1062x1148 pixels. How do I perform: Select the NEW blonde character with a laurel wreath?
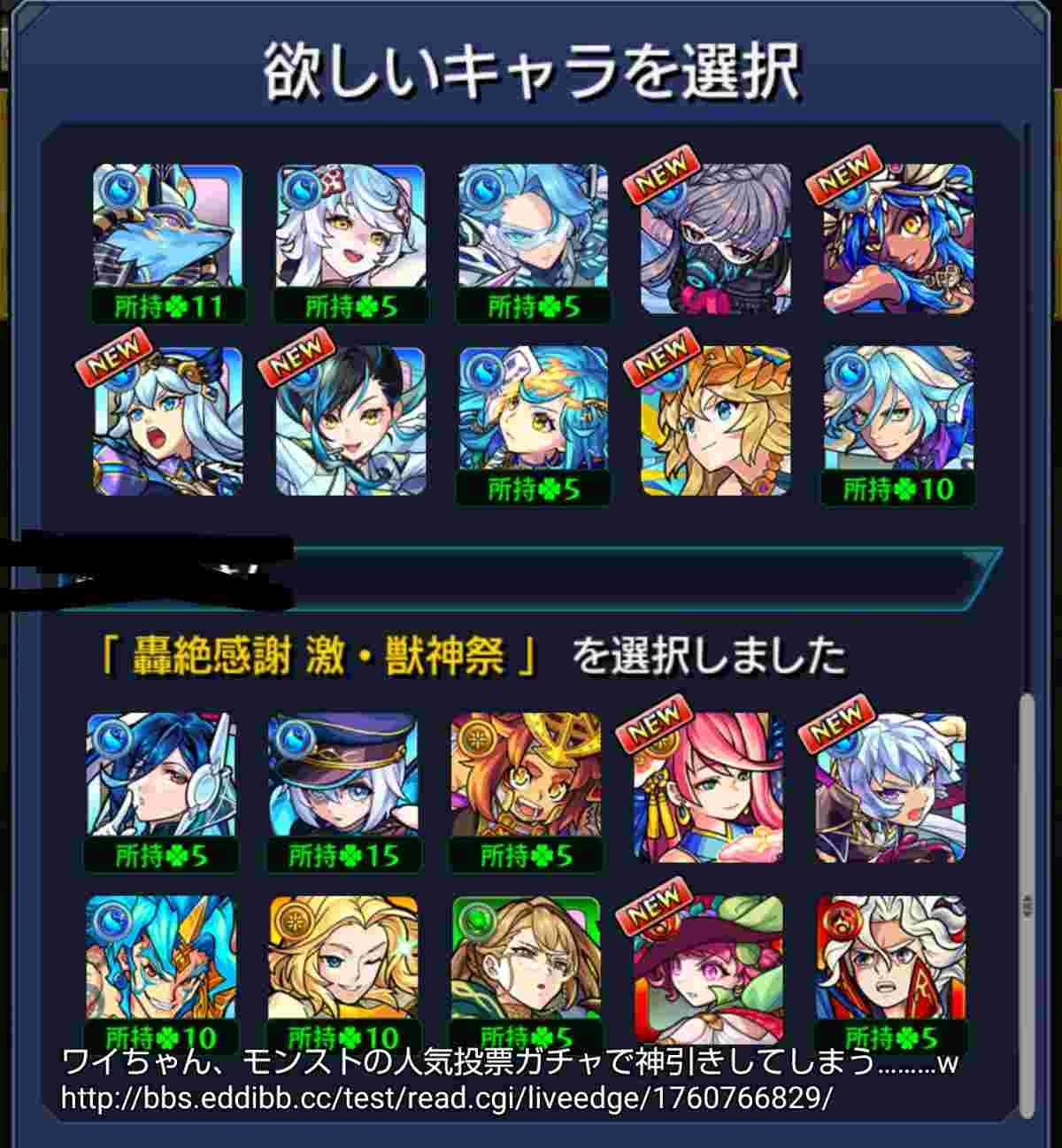pyautogui.click(x=715, y=421)
